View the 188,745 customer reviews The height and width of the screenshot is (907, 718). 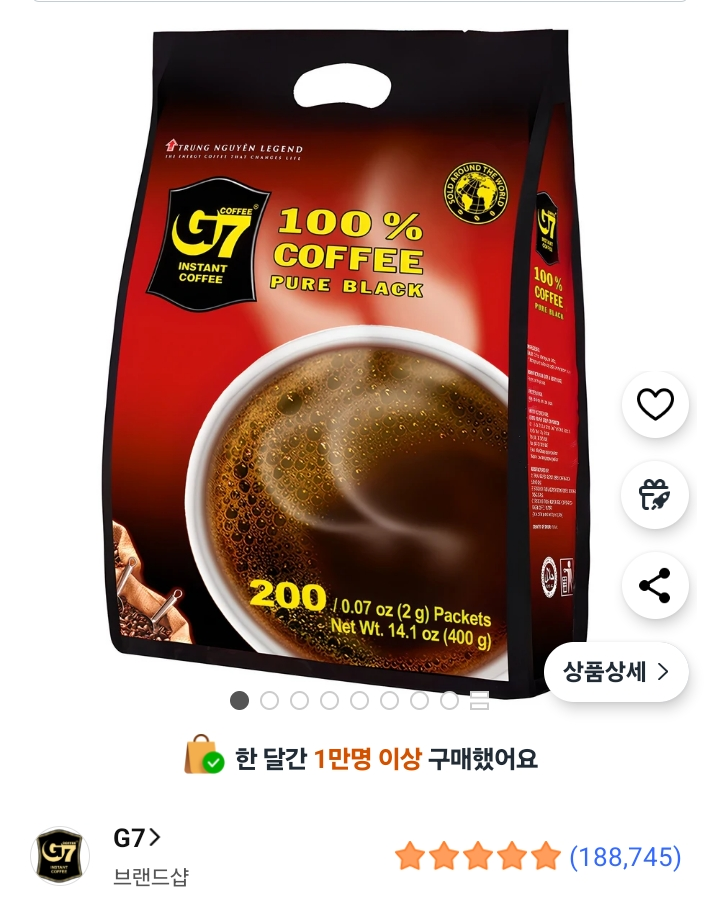click(624, 857)
